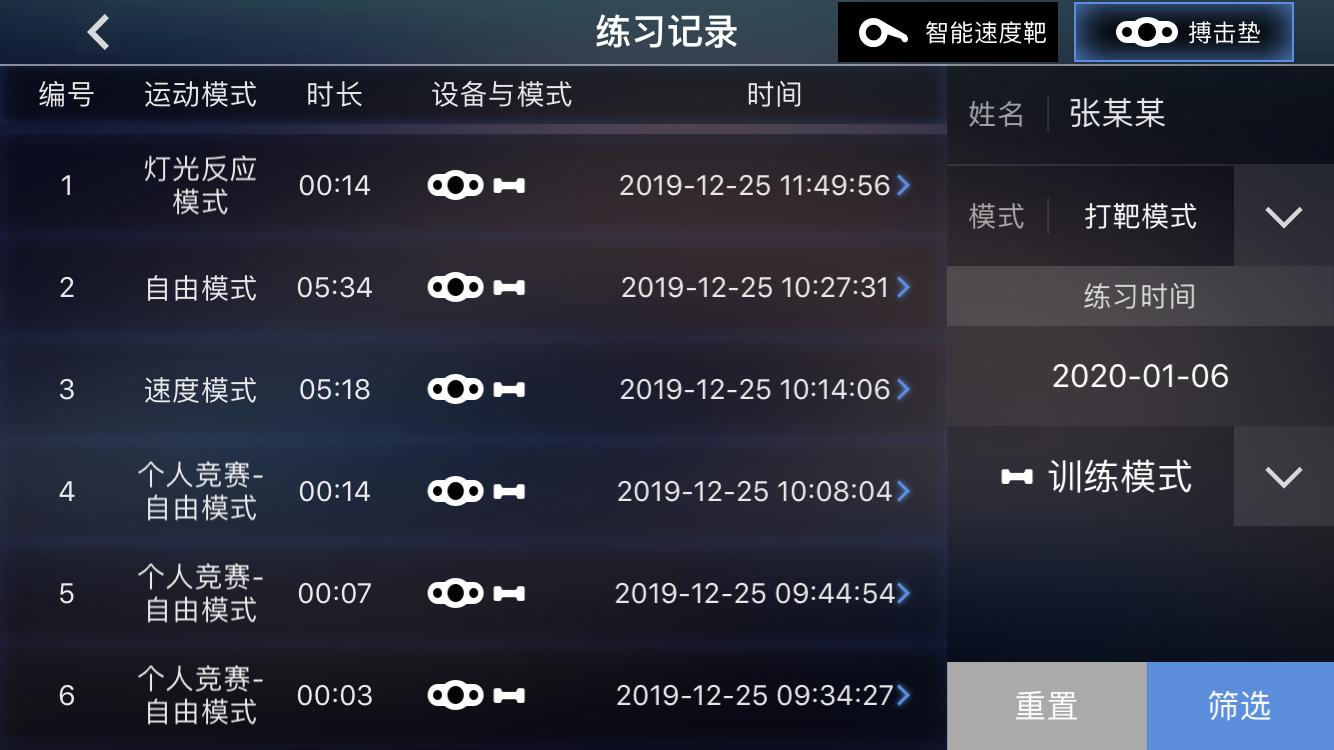Apply filters with 筛选 button
This screenshot has height=750, width=1334.
coord(1240,706)
